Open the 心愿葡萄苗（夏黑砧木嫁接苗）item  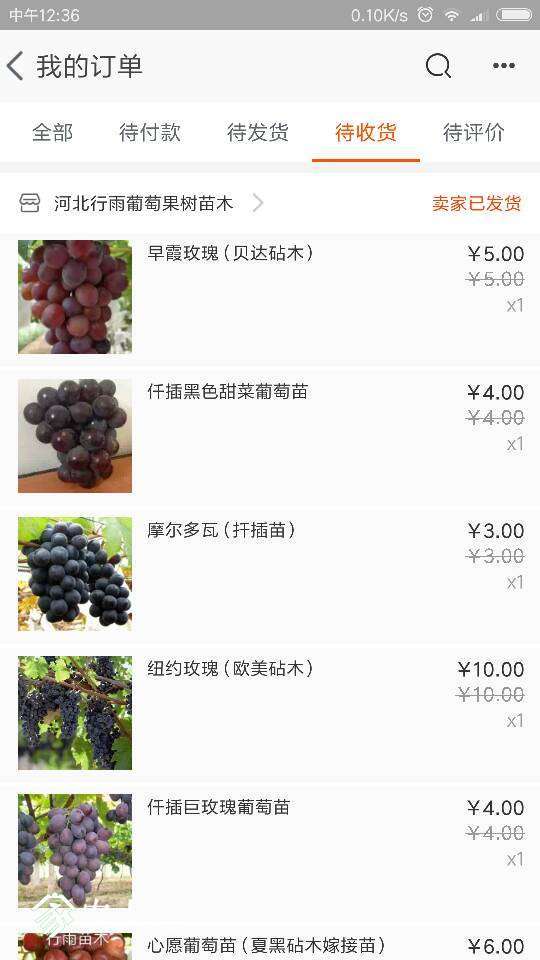(270, 943)
